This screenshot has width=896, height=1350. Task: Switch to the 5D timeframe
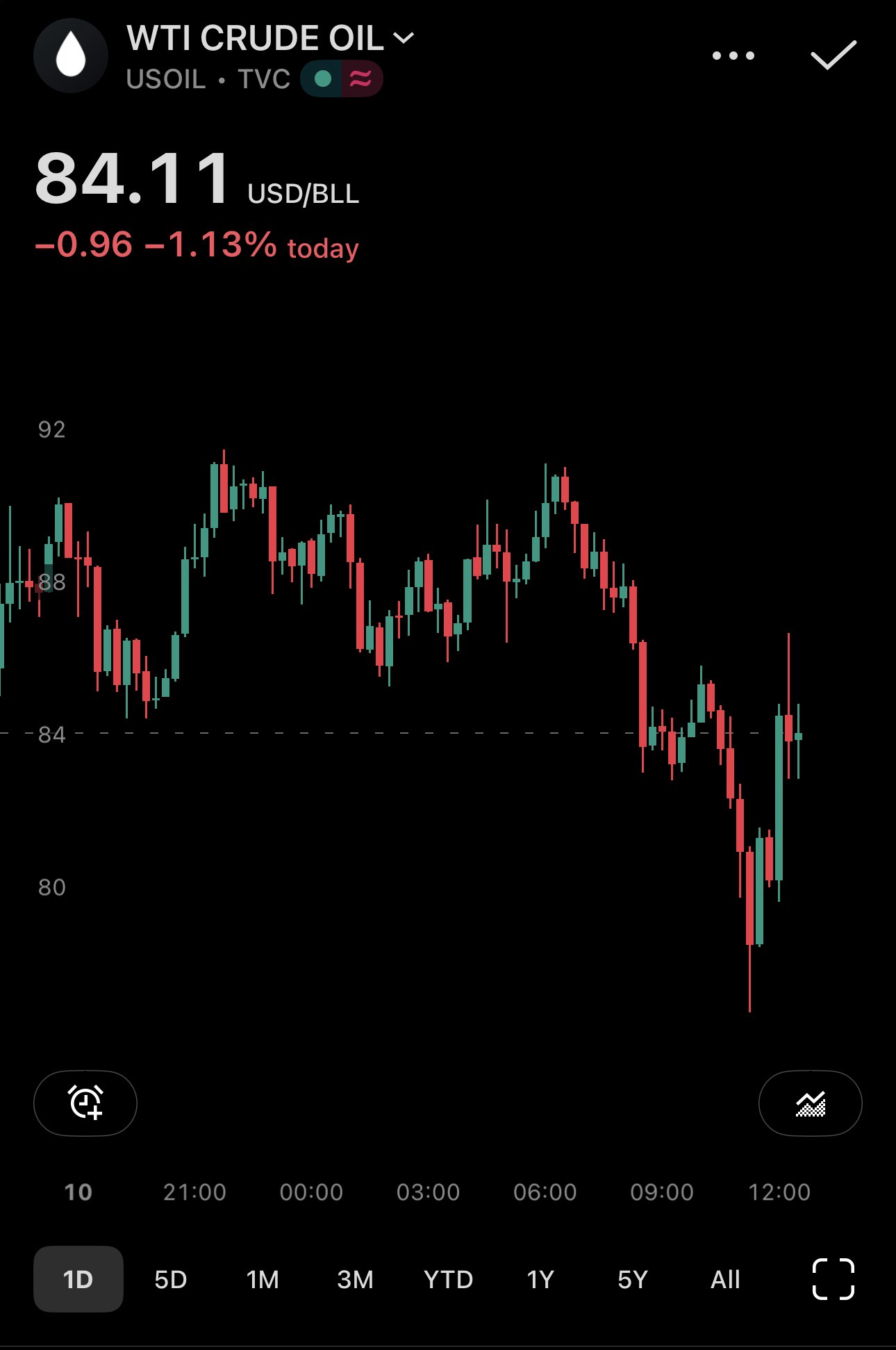170,1279
